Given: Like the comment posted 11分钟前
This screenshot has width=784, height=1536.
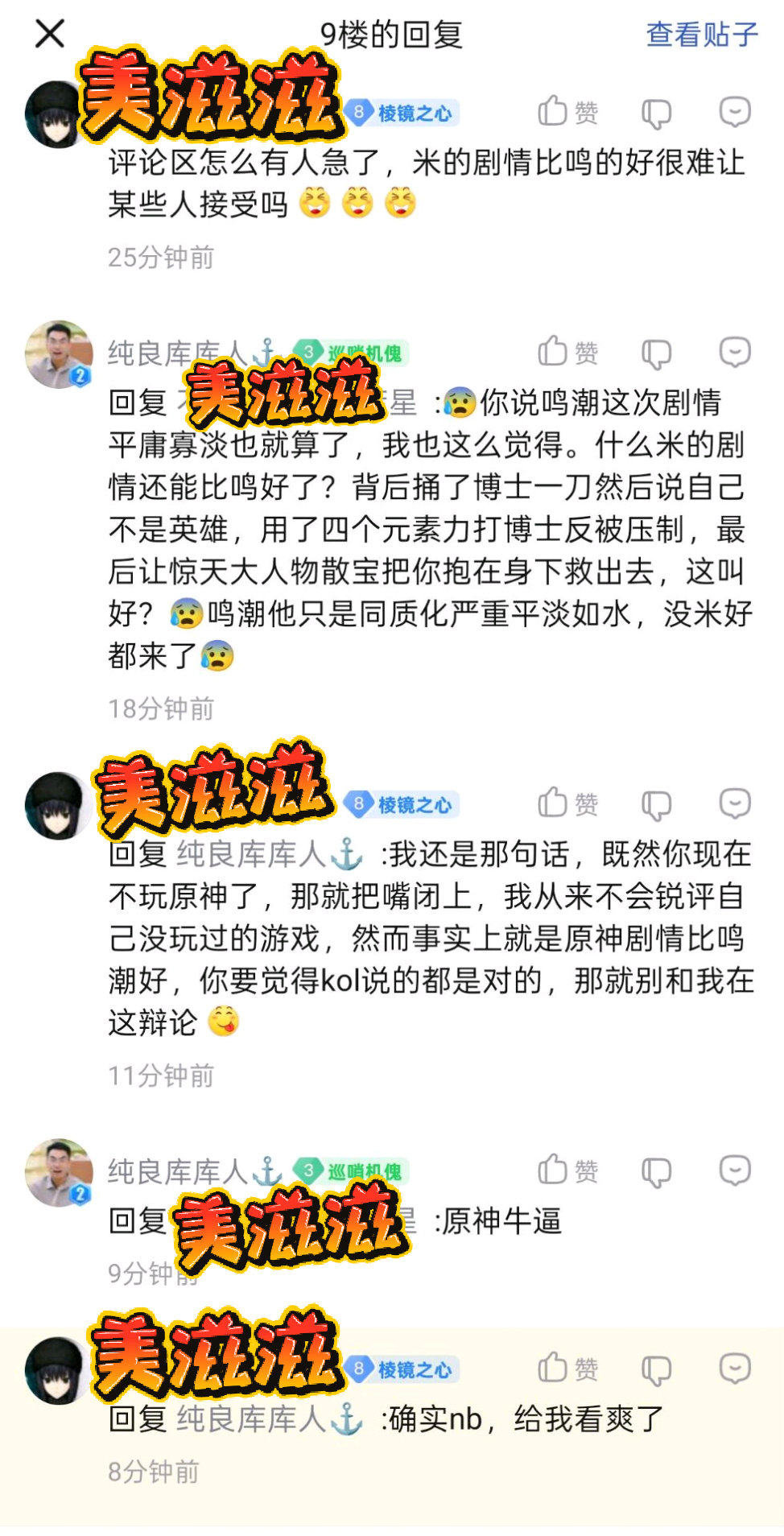Looking at the screenshot, I should (567, 803).
